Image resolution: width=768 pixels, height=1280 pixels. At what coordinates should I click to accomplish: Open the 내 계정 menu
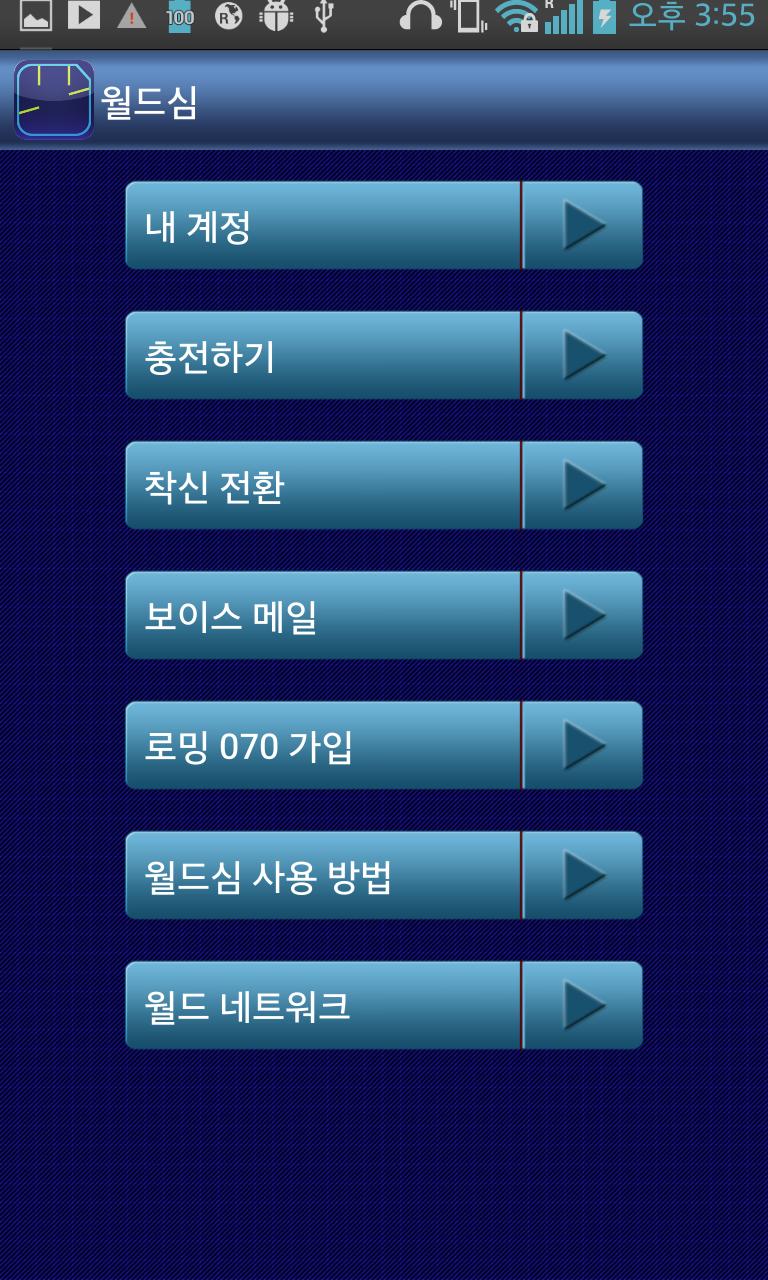pos(383,226)
